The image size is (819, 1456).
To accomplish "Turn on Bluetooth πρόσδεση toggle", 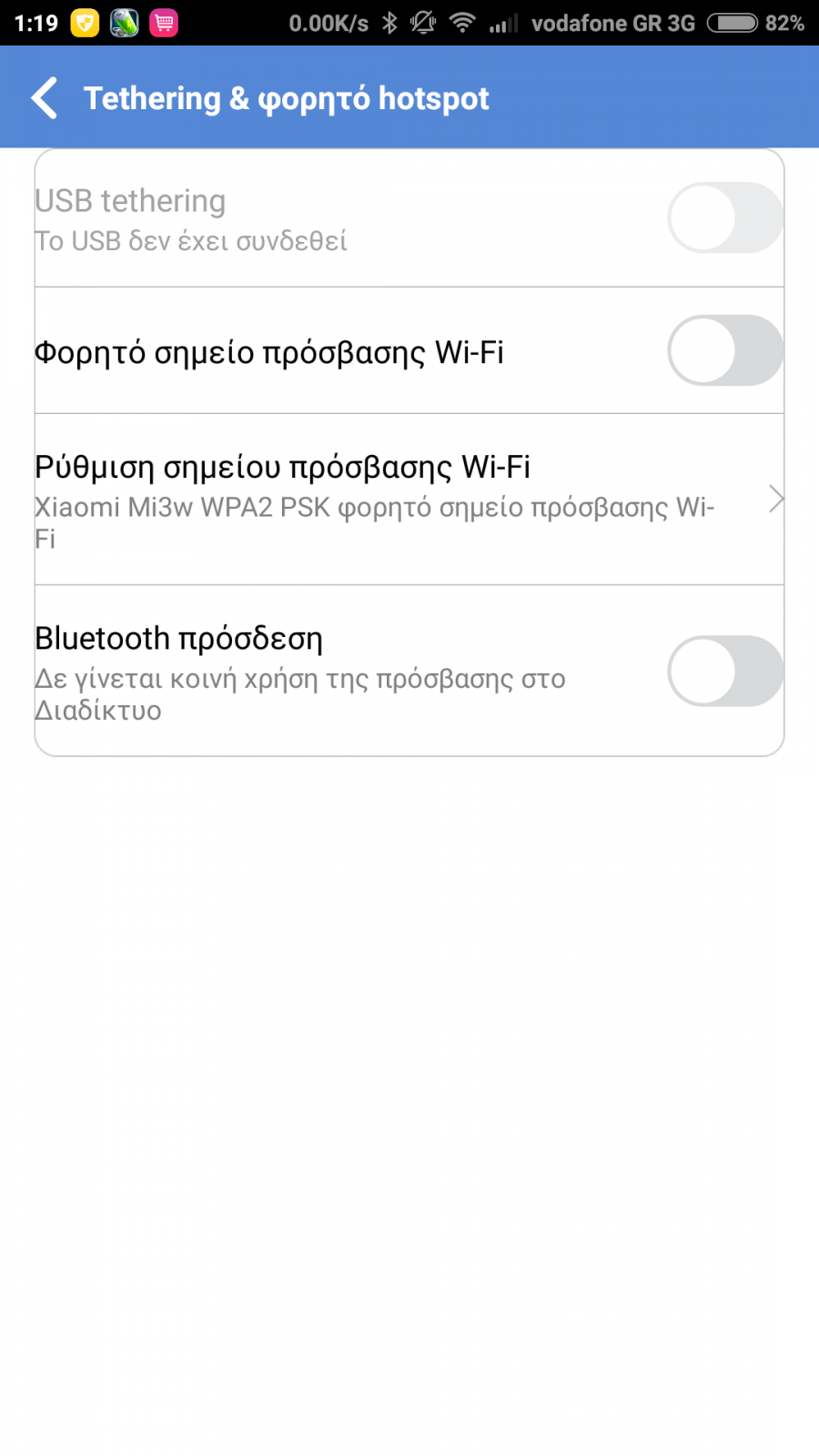I will tap(725, 671).
